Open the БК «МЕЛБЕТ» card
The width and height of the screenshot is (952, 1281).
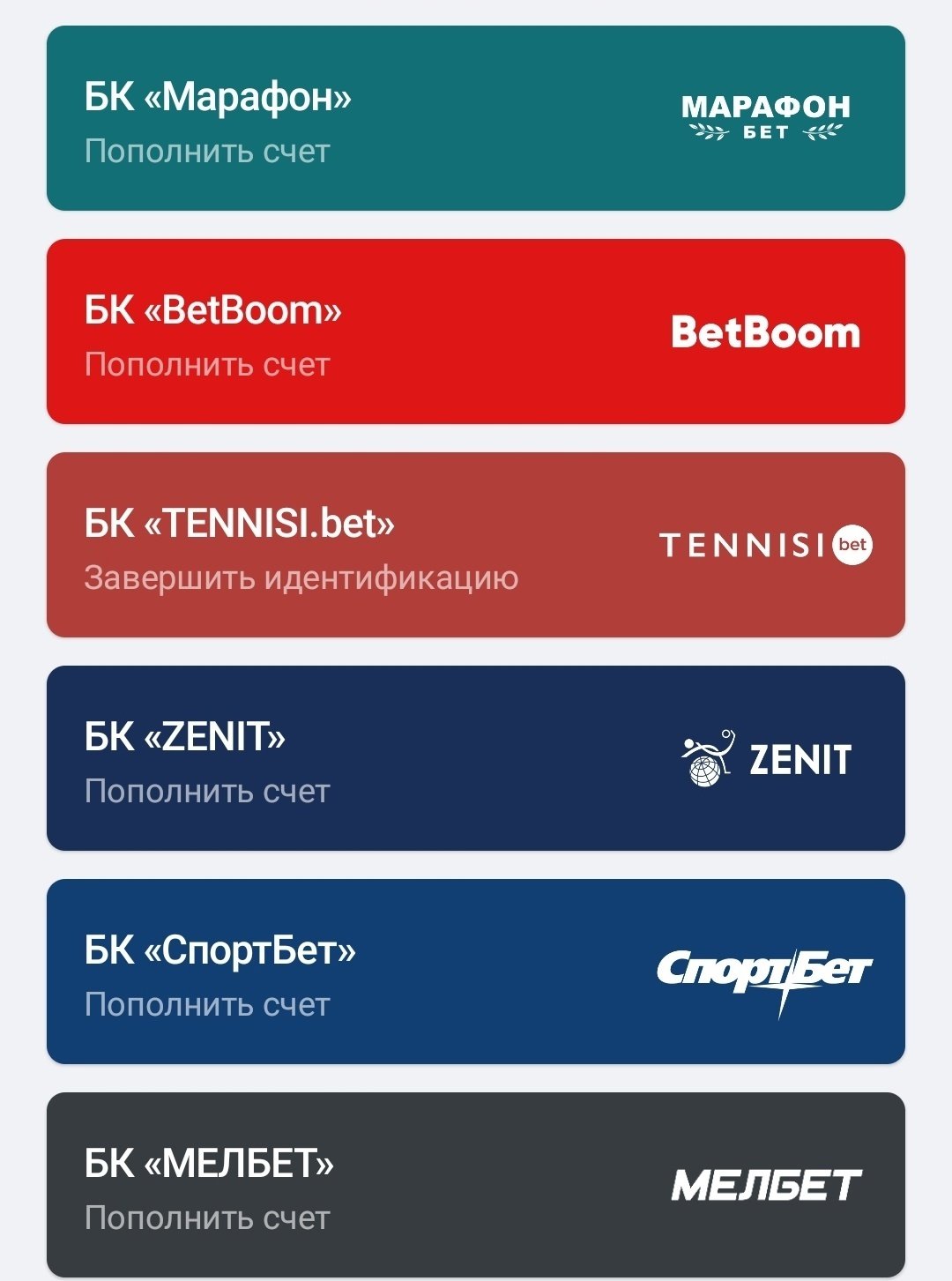point(476,1185)
